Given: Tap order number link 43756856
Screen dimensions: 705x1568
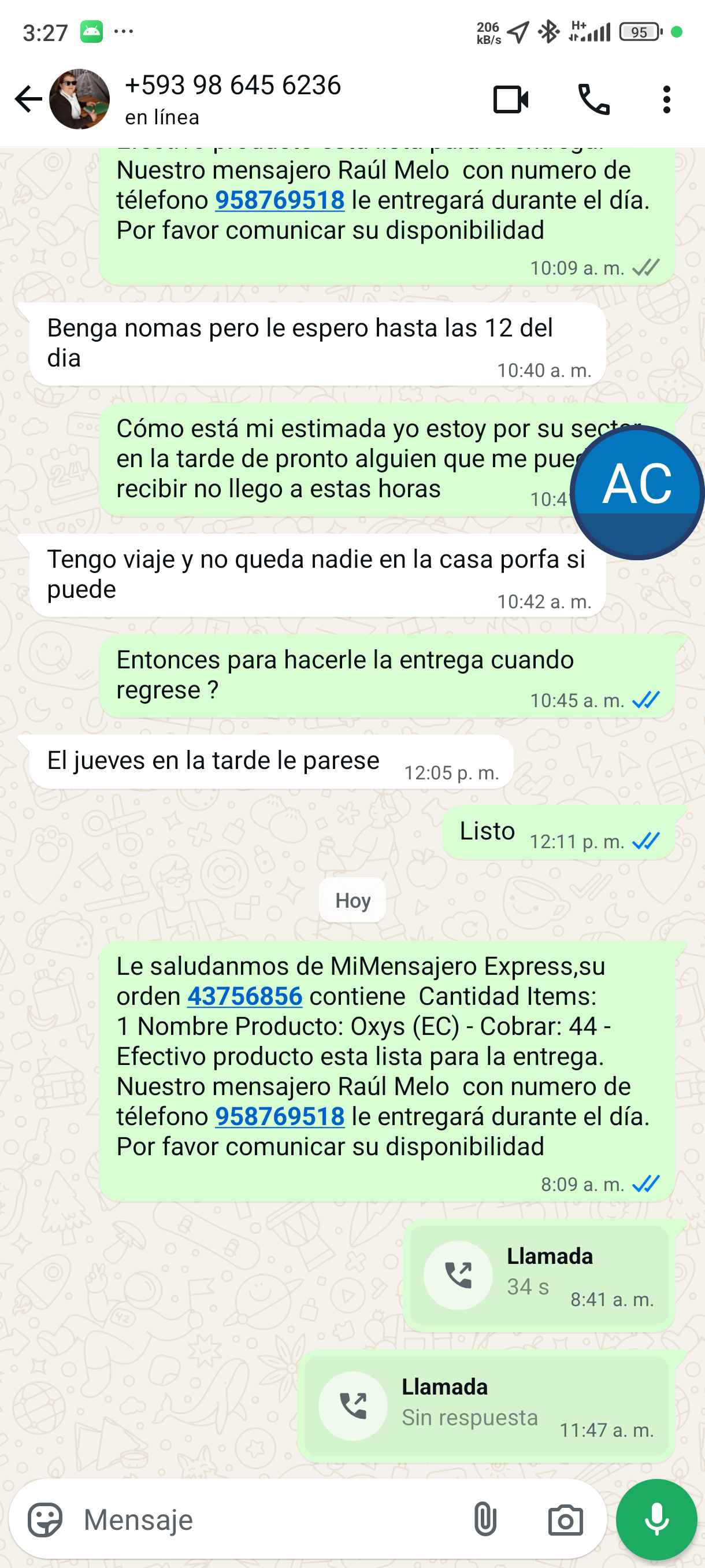Looking at the screenshot, I should click(x=244, y=996).
